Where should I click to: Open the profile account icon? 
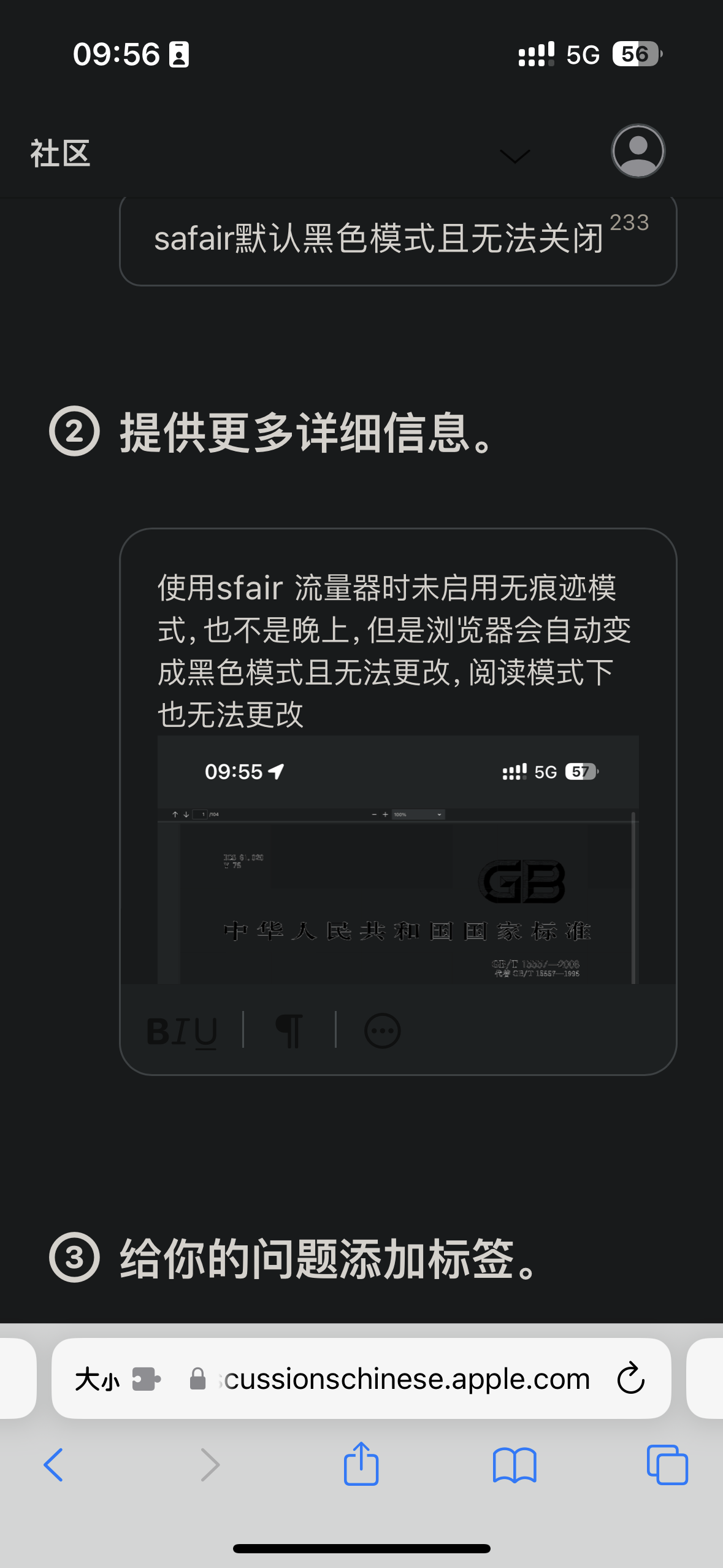point(638,152)
